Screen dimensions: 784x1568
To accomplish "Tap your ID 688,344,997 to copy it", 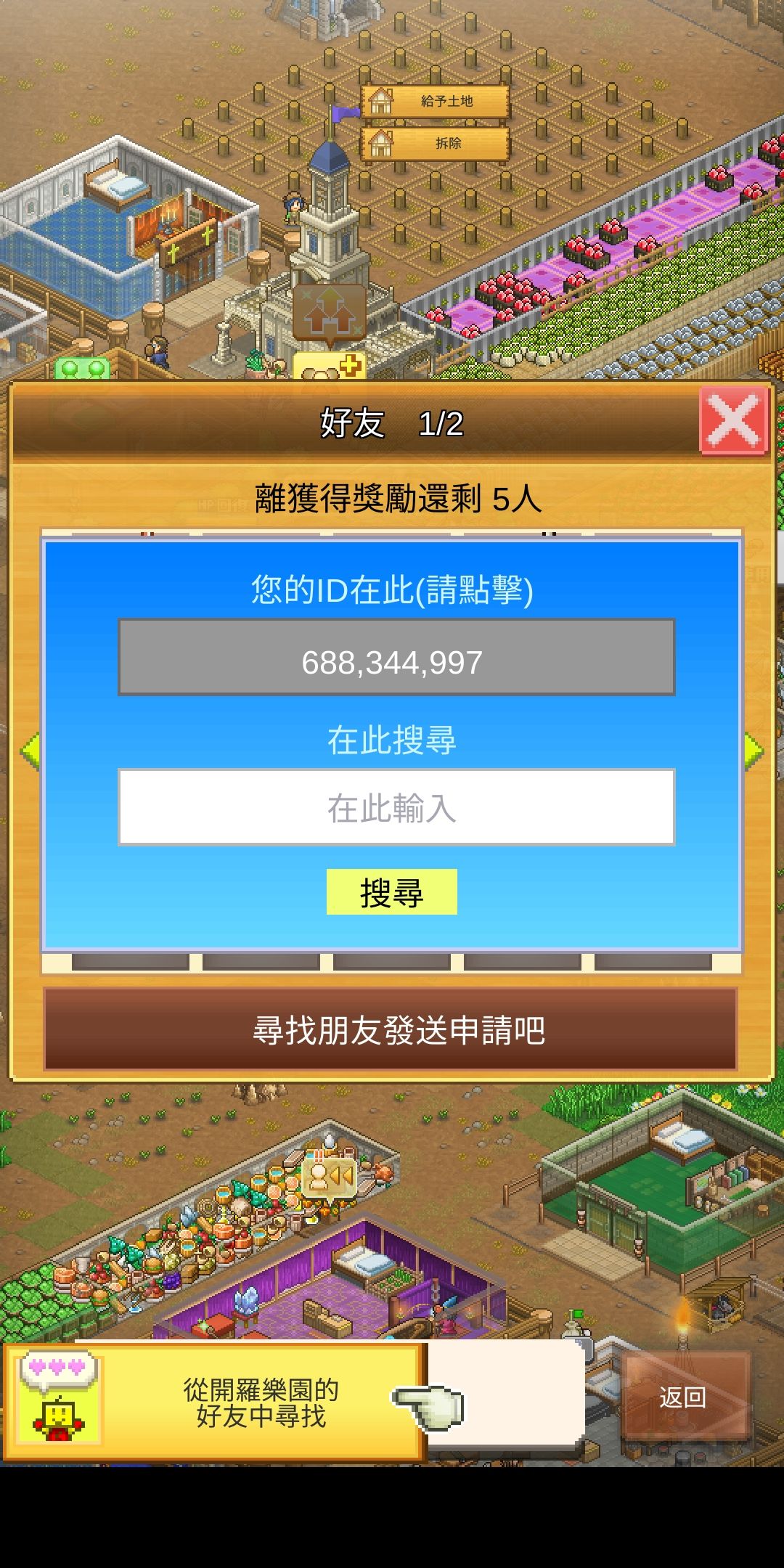I will (x=396, y=658).
